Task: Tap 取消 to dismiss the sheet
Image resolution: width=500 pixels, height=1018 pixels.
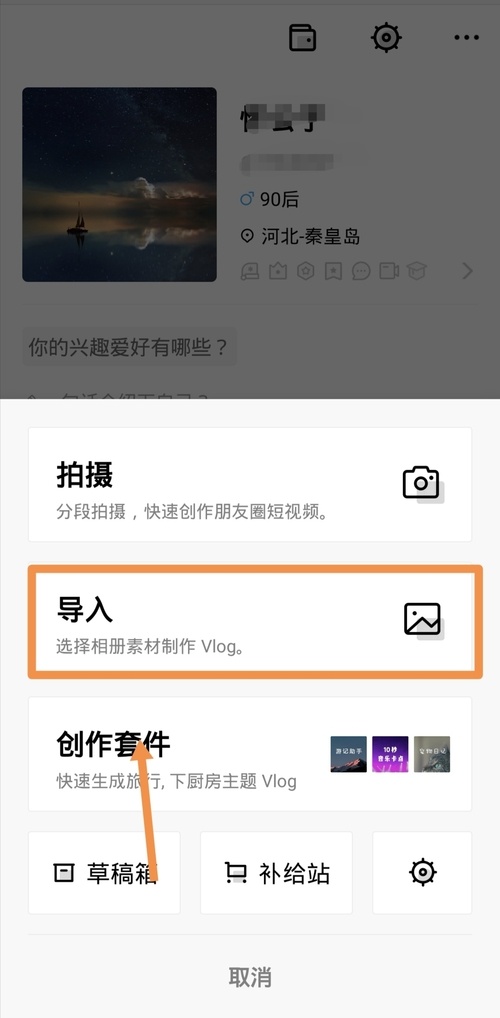Action: pyautogui.click(x=250, y=976)
